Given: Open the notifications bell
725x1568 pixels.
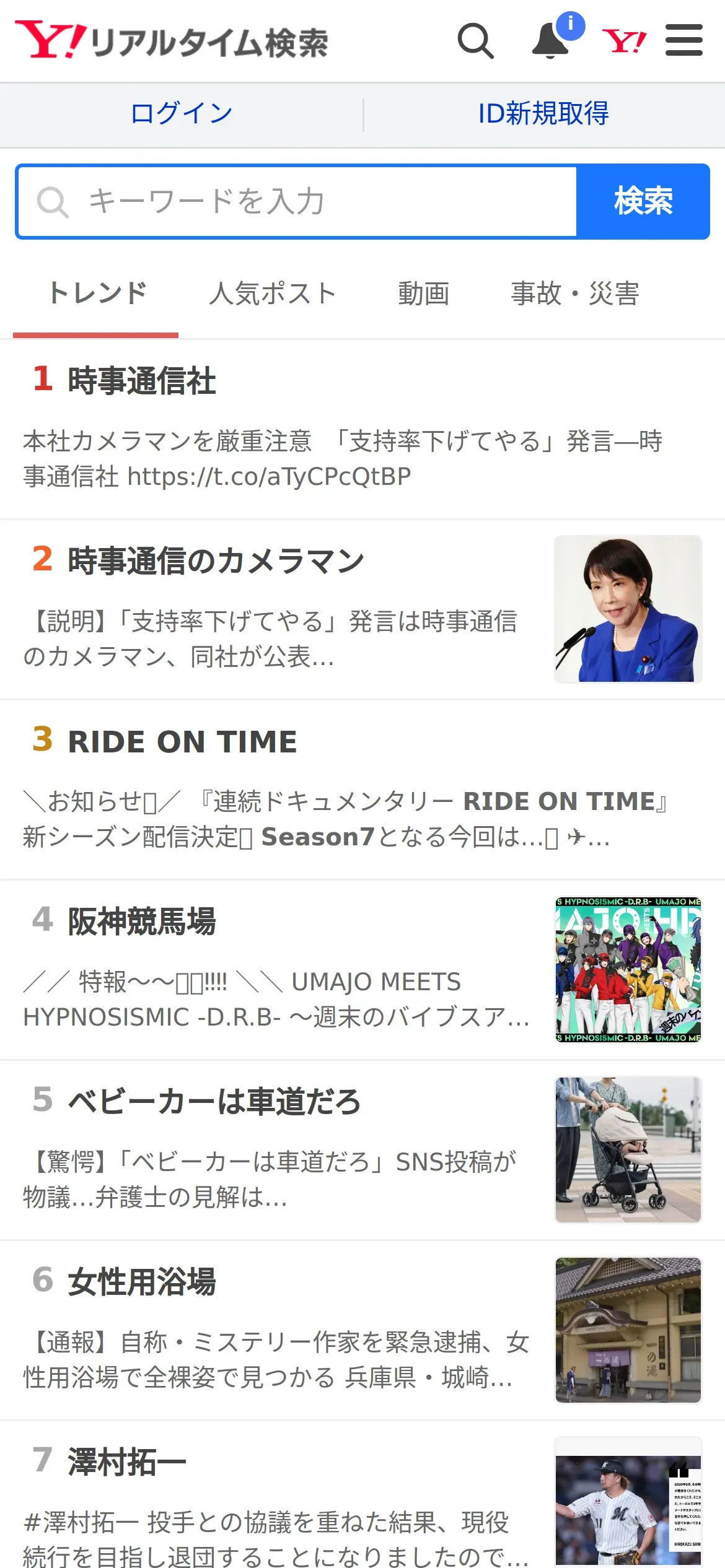Looking at the screenshot, I should tap(551, 41).
